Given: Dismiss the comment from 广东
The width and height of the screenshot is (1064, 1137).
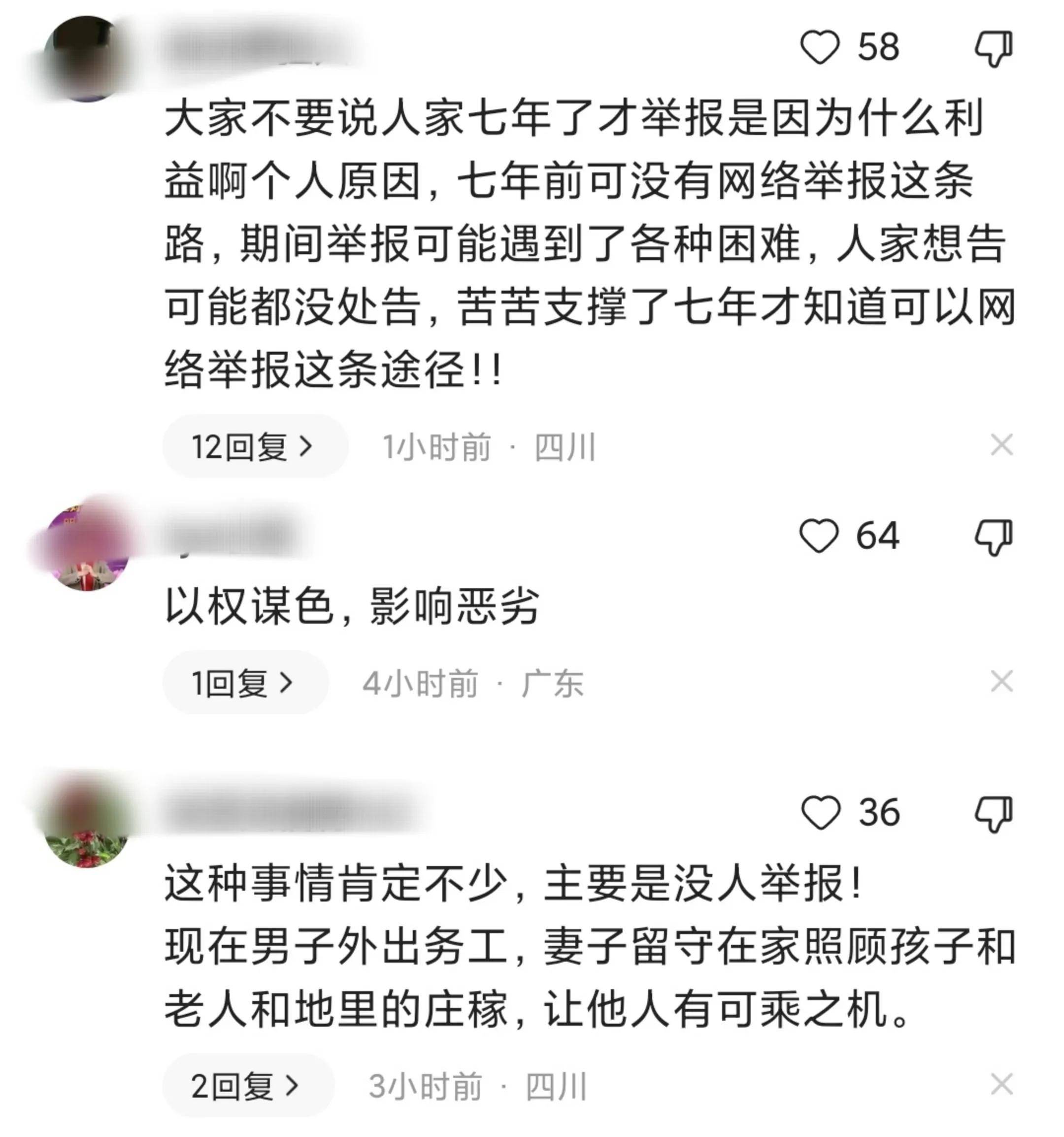Looking at the screenshot, I should point(1001,682).
